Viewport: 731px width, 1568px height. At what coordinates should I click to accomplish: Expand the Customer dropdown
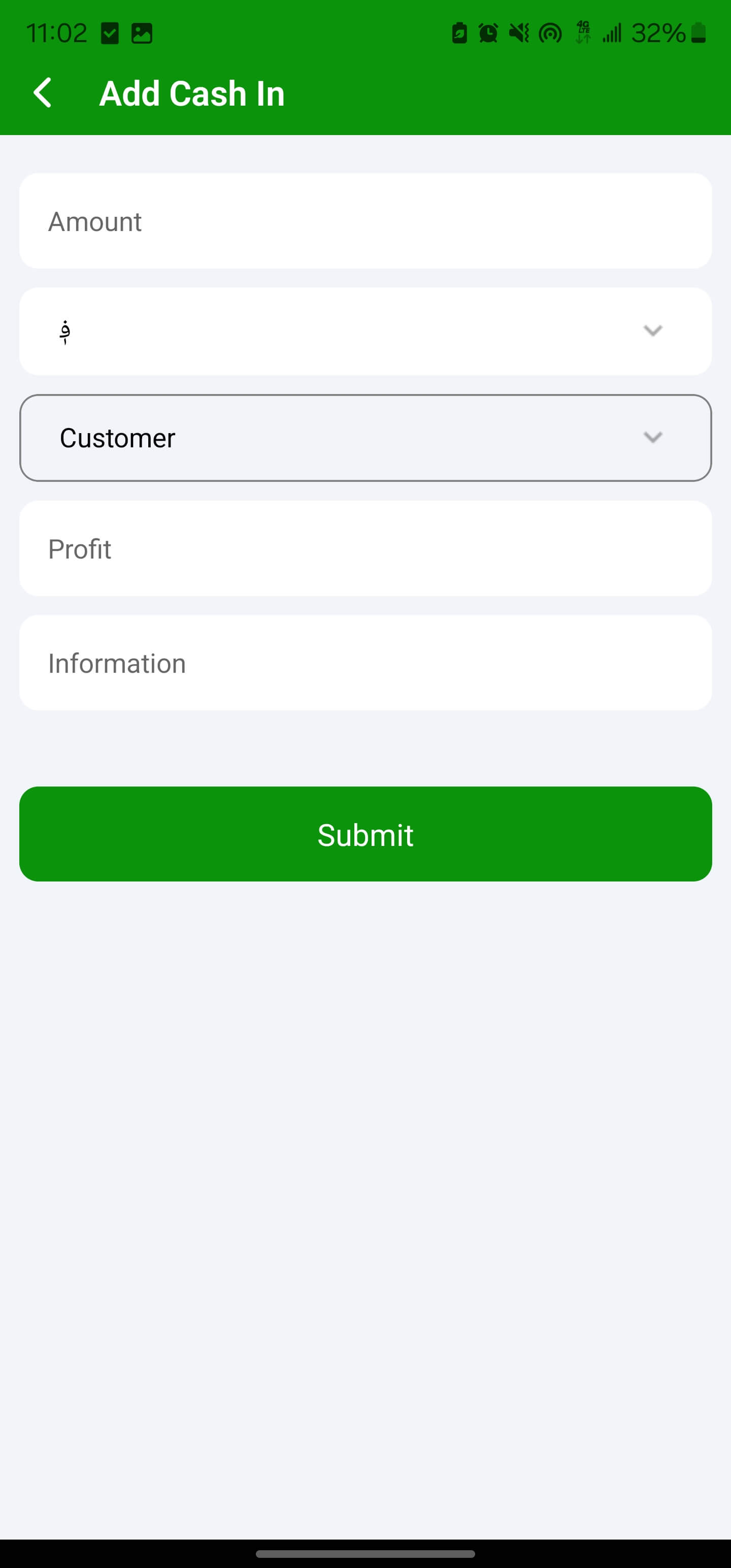click(x=365, y=438)
